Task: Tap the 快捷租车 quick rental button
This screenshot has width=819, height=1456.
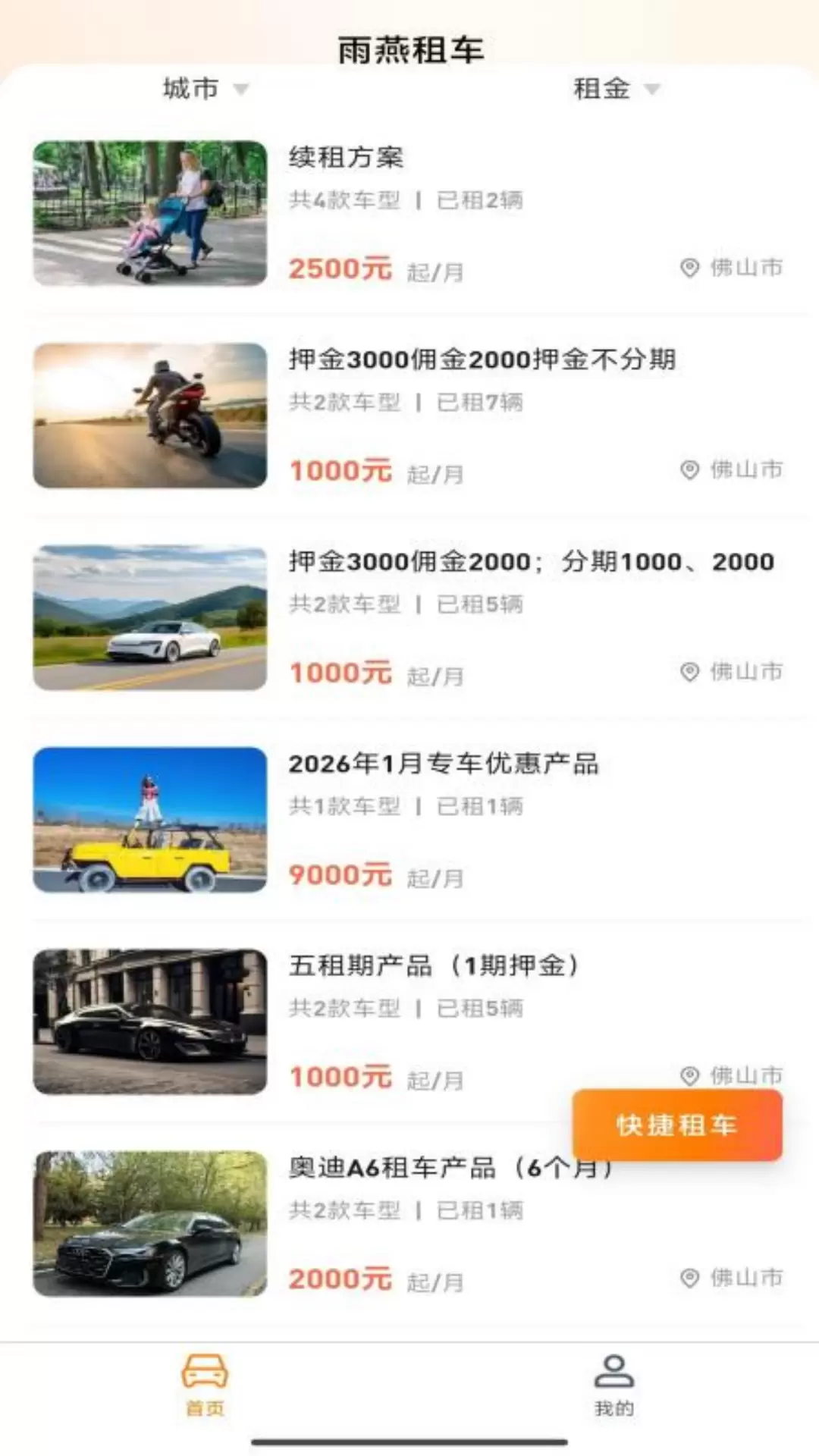Action: 677,1125
